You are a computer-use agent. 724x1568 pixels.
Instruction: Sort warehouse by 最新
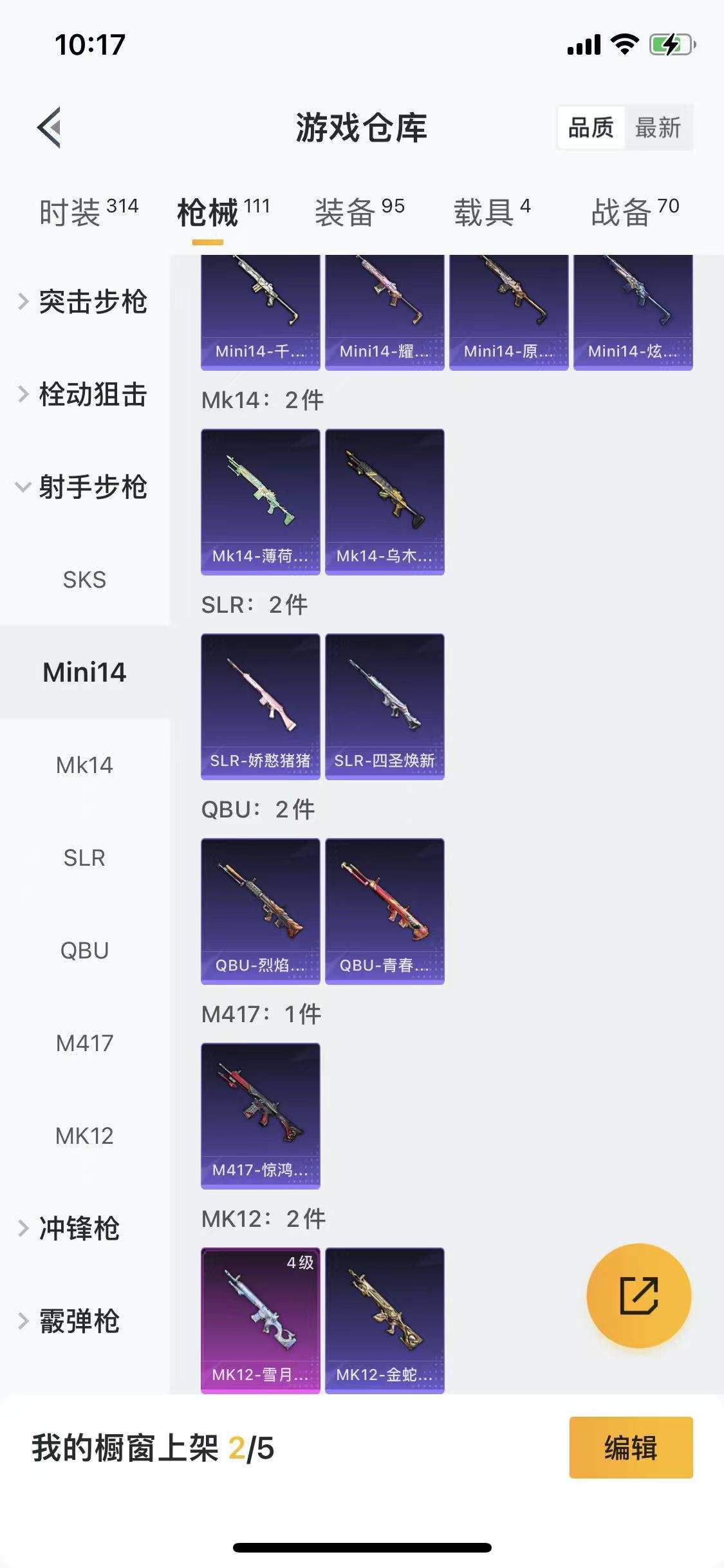pyautogui.click(x=658, y=127)
